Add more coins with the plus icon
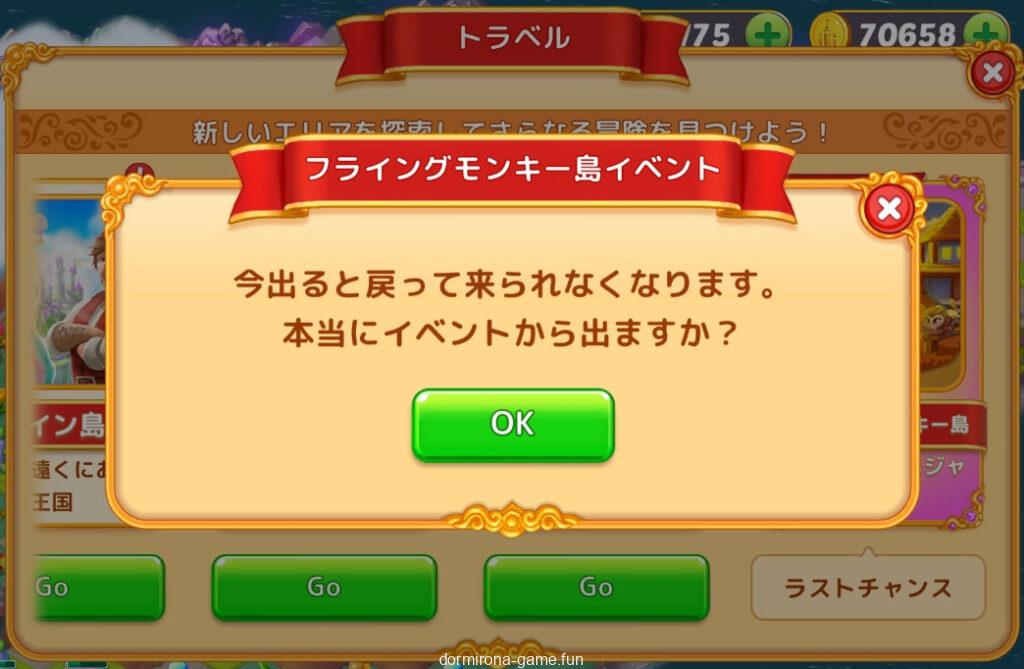Viewport: 1024px width, 669px height. click(988, 35)
